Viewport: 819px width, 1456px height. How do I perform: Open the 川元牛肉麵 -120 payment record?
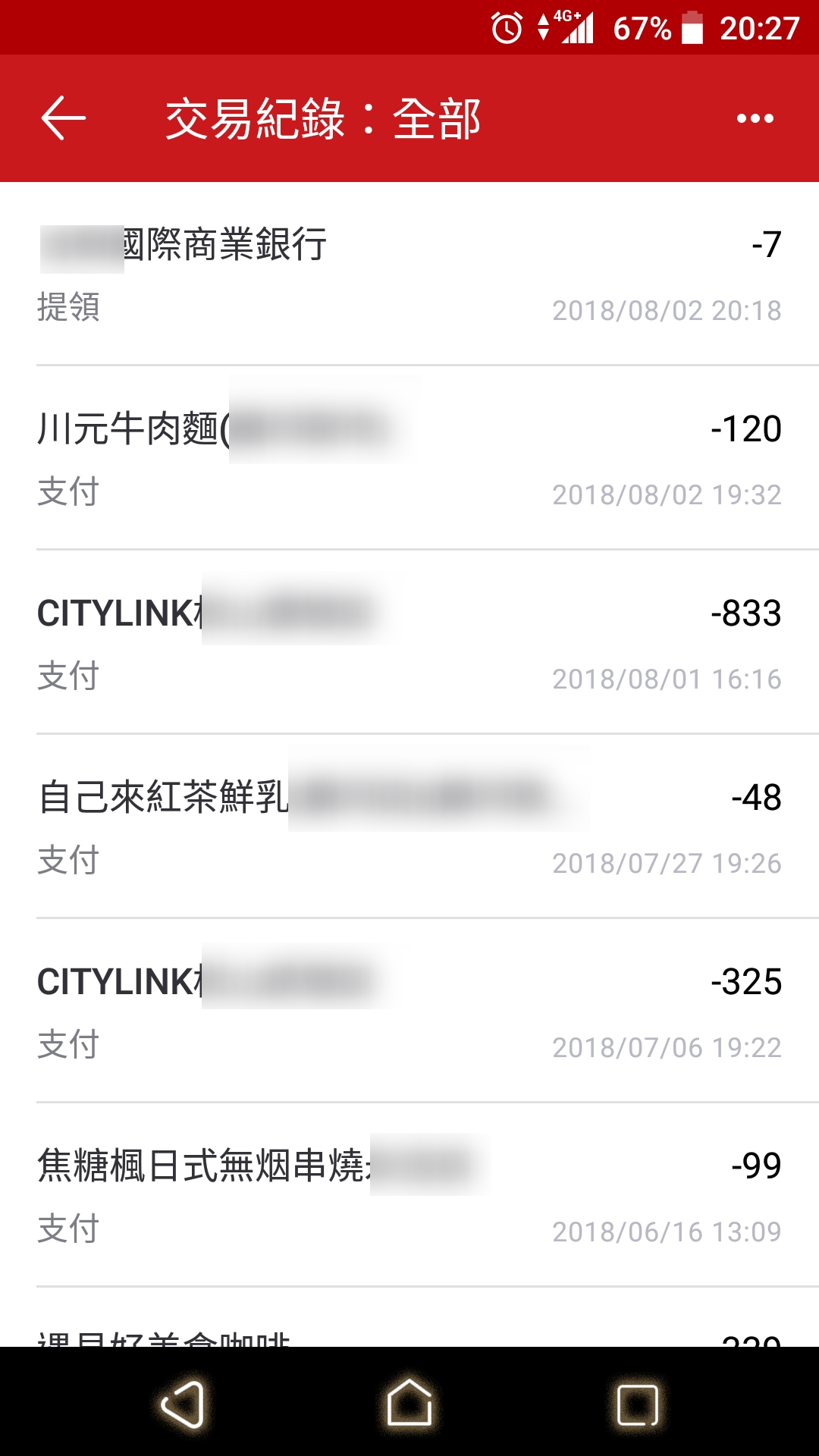click(x=409, y=458)
